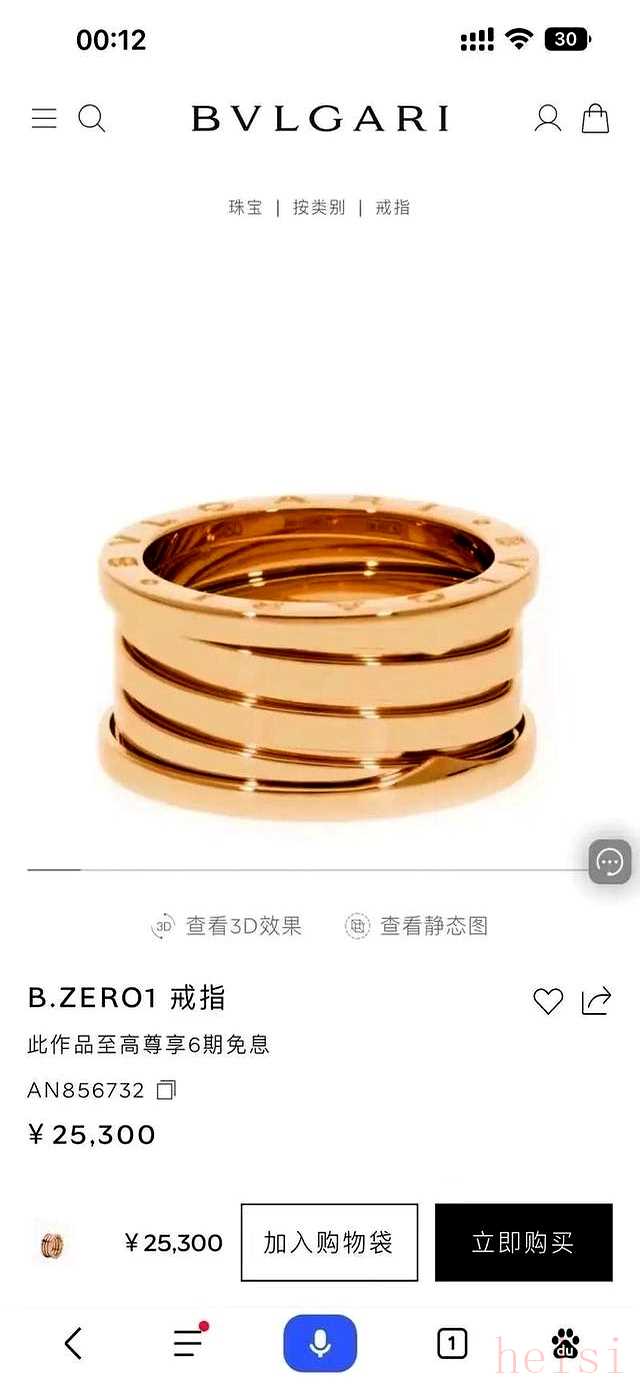
Task: Start voice search microphone
Action: [320, 1343]
